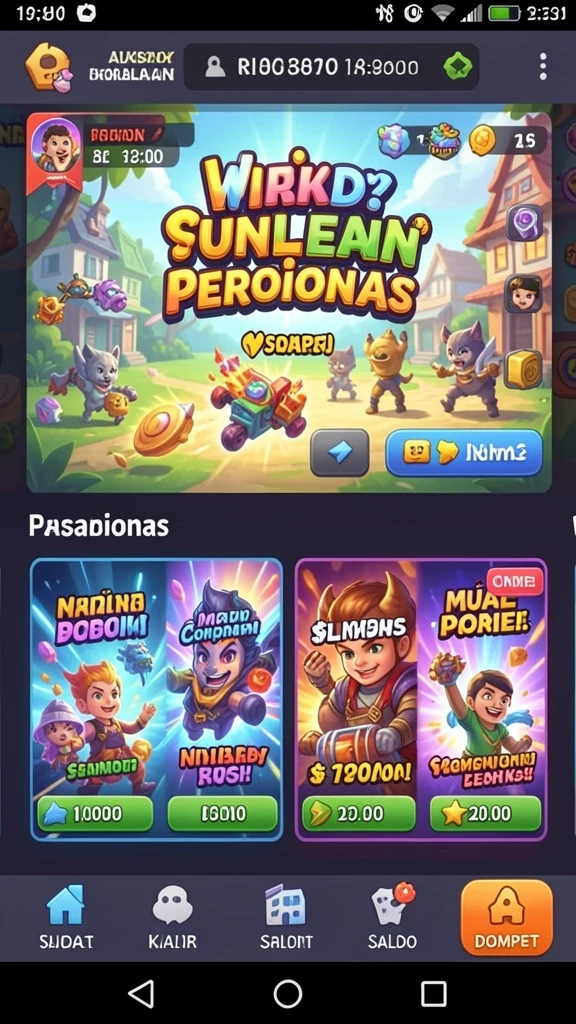Tap the blue button with yellow icons on the banner
This screenshot has height=1024, width=576.
(x=464, y=452)
